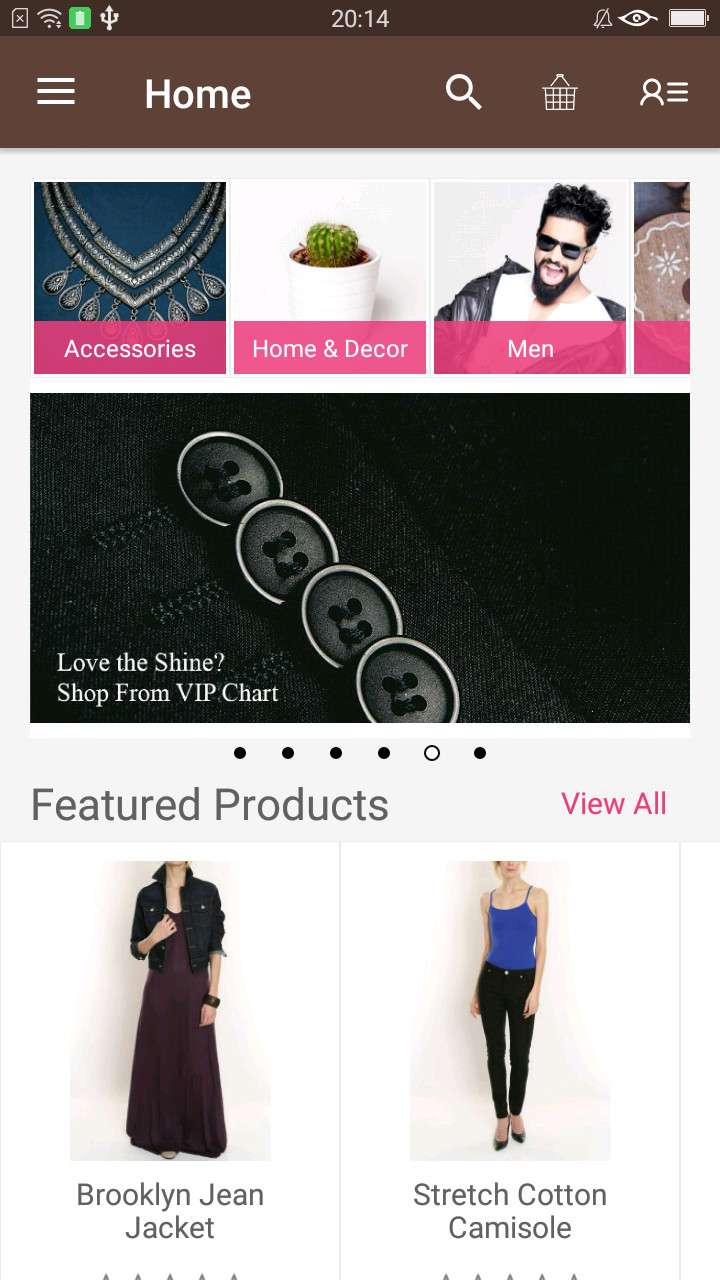View All featured products
The width and height of the screenshot is (720, 1280).
point(614,804)
